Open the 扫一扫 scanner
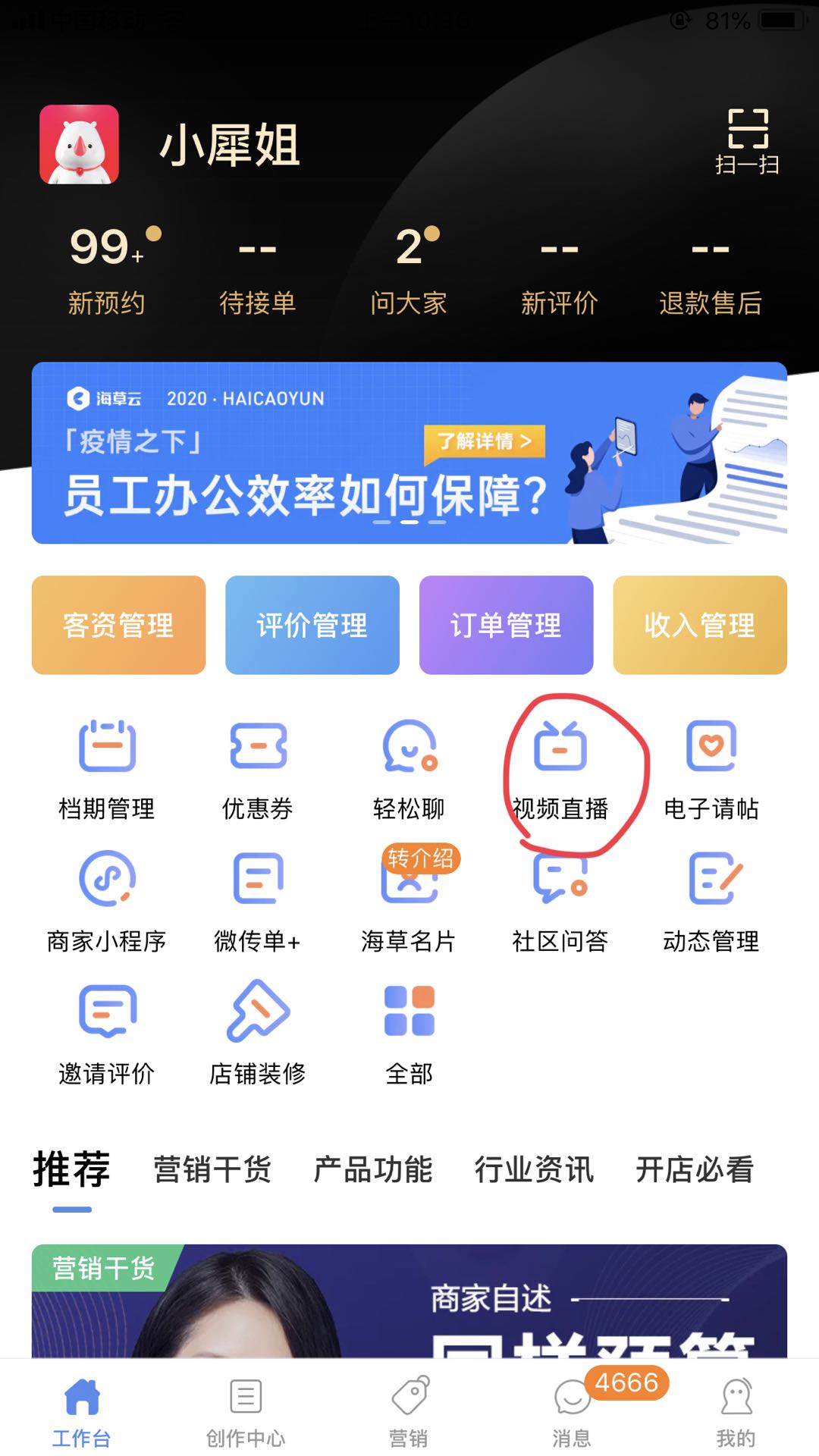This screenshot has width=819, height=1456. coord(748,141)
